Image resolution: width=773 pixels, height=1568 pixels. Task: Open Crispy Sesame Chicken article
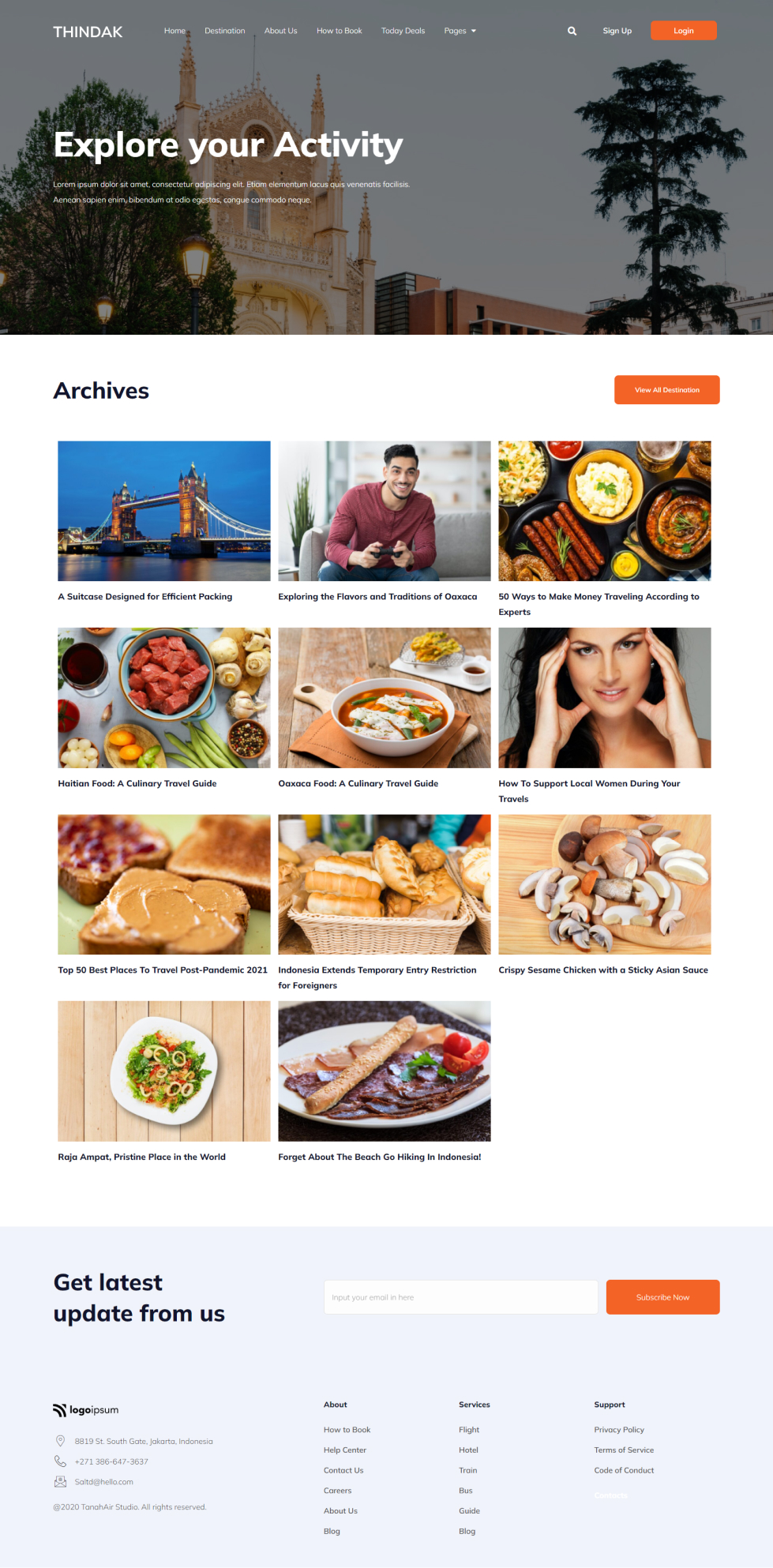[603, 970]
